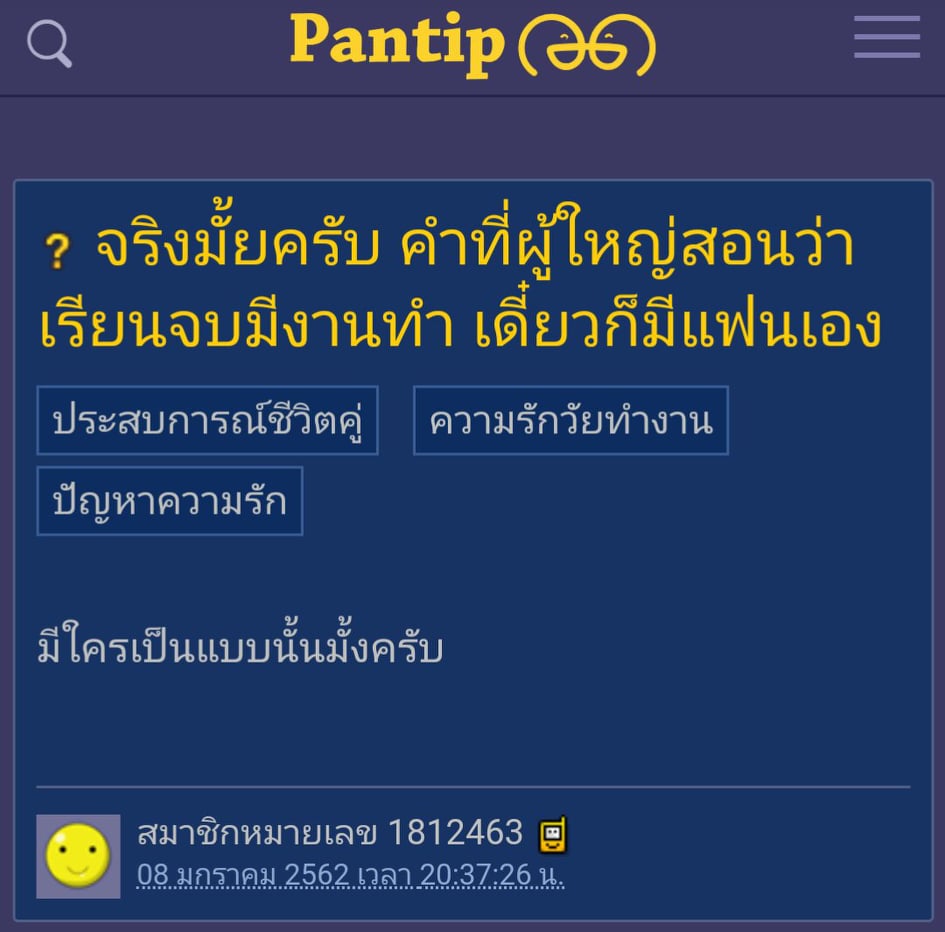Open the post timestamp 08 มกราคม 2562
945x932 pixels.
(350, 875)
